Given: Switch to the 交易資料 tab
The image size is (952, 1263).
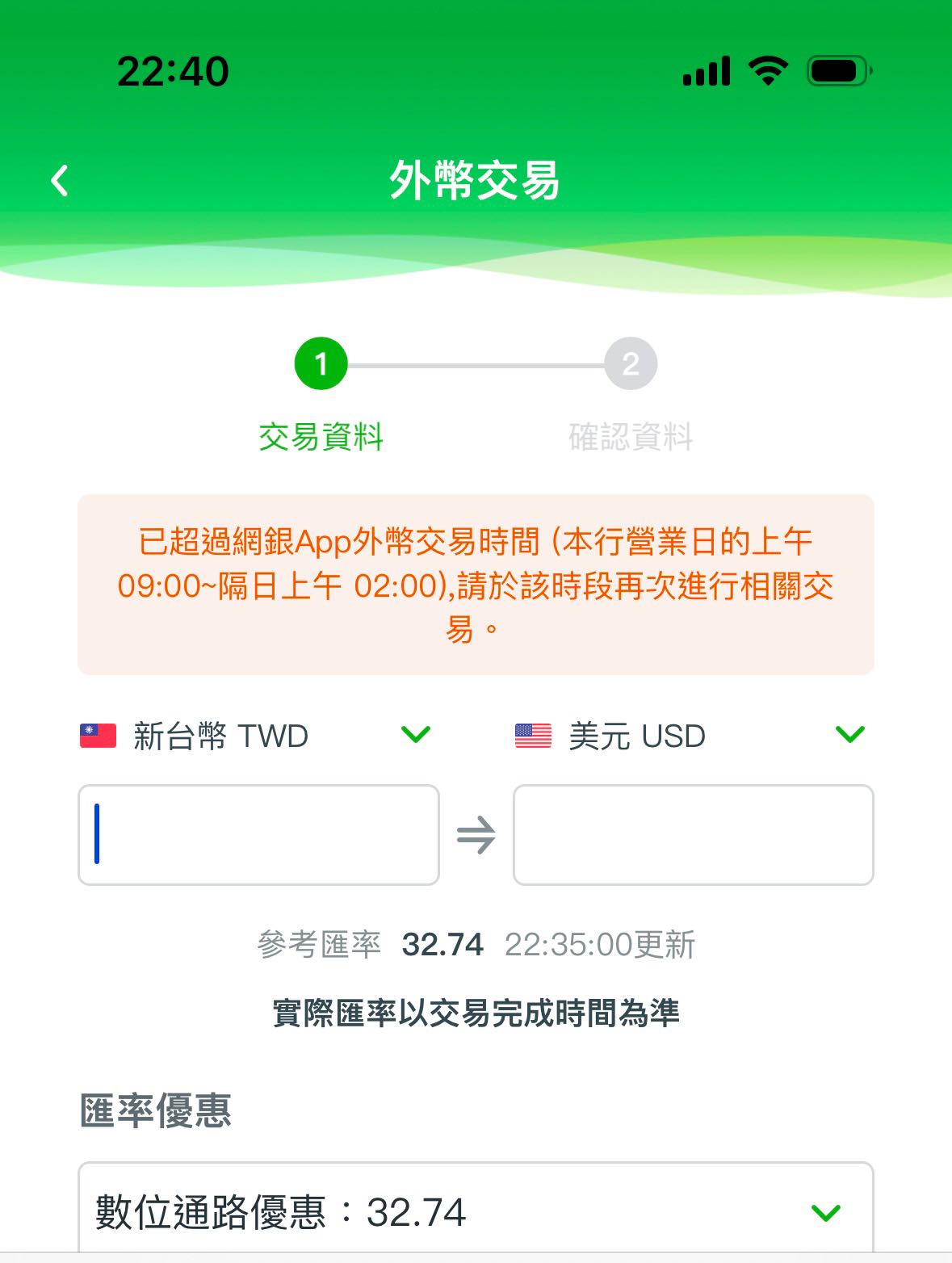Looking at the screenshot, I should pyautogui.click(x=321, y=436).
